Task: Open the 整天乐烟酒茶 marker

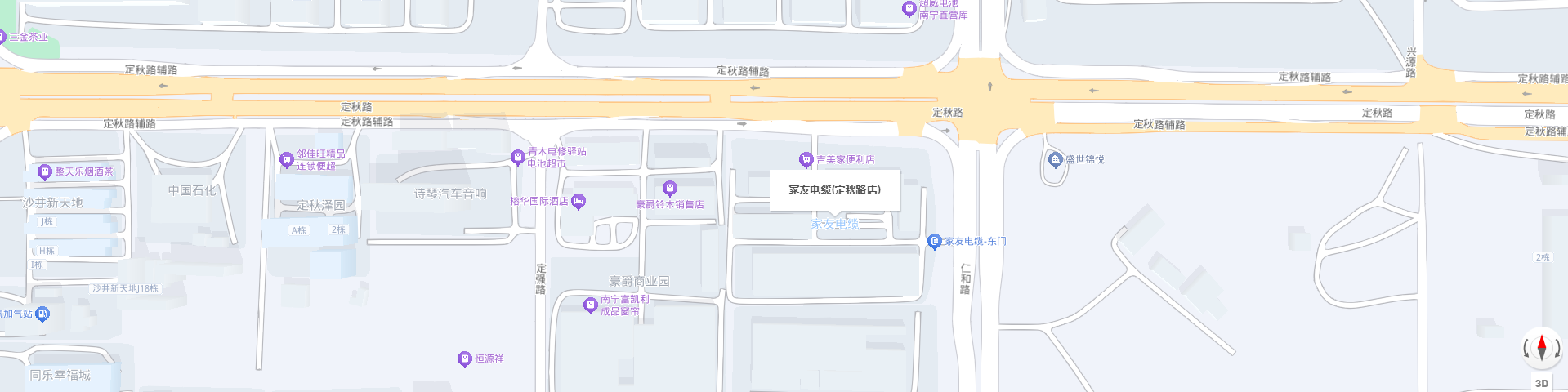Action: (45, 171)
